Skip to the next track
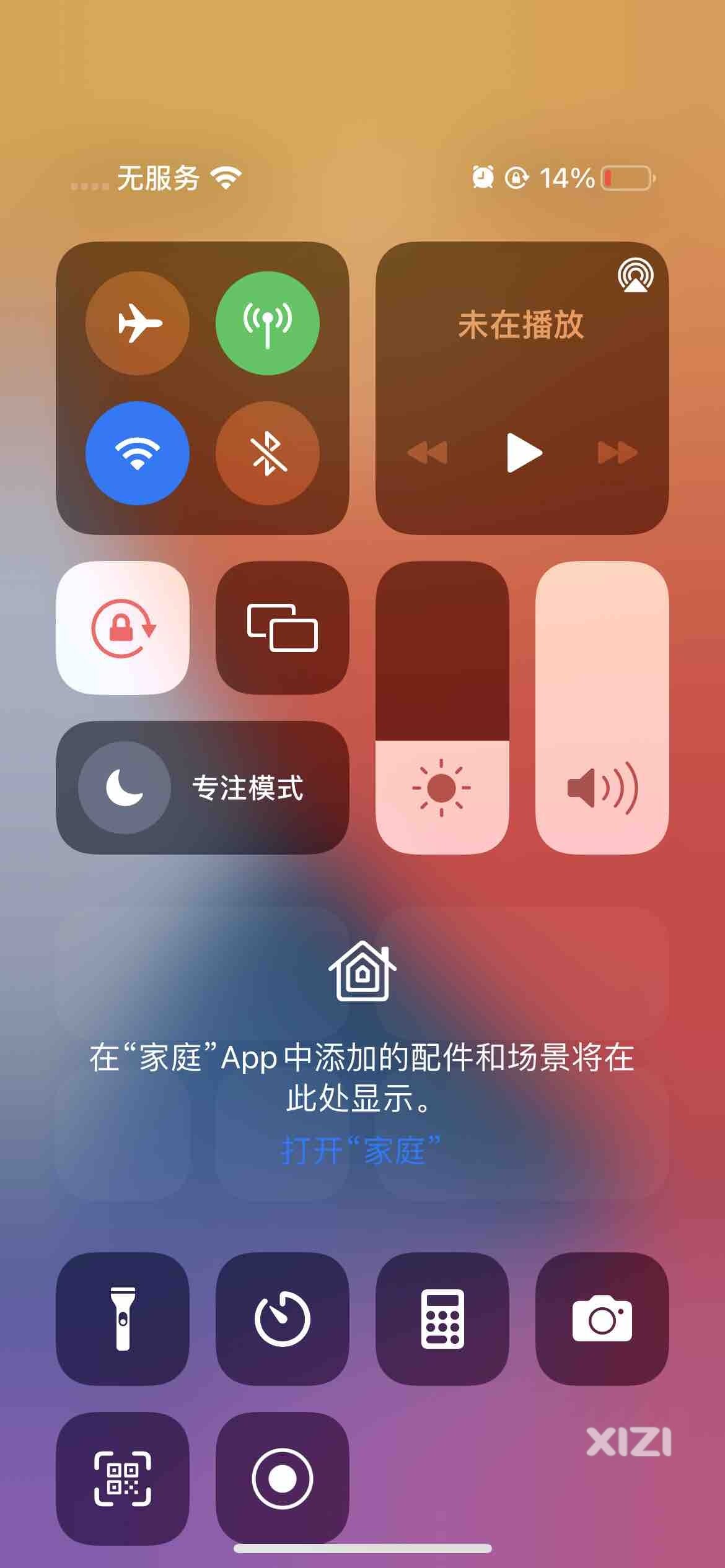This screenshot has height=1568, width=725. (617, 453)
